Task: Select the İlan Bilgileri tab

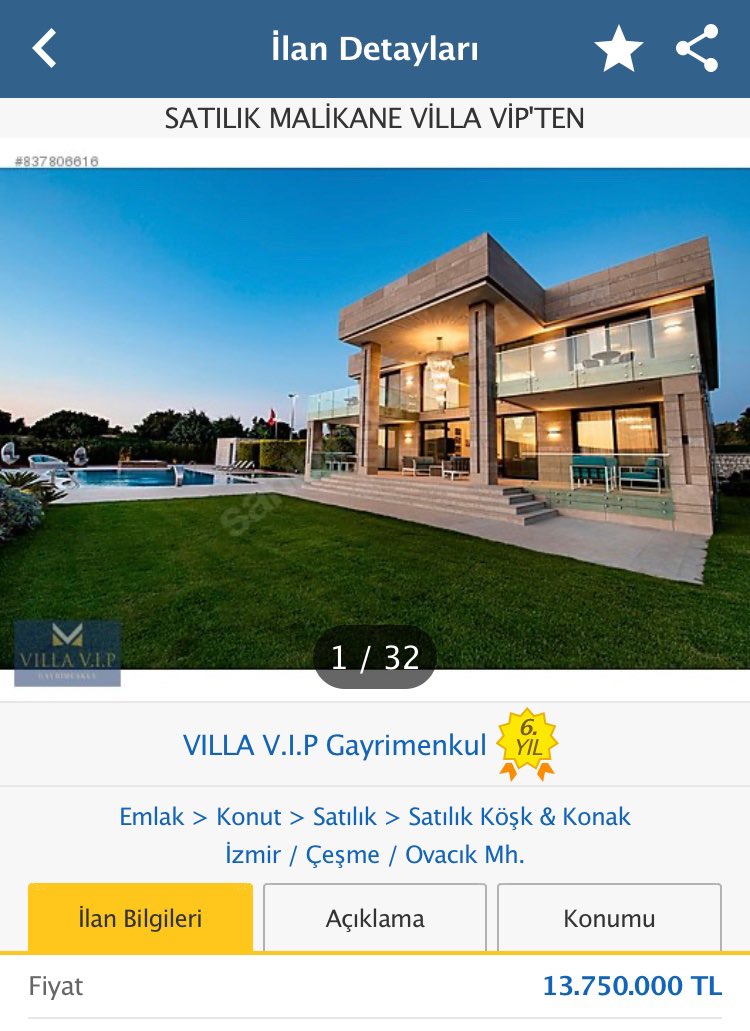Action: (x=140, y=918)
